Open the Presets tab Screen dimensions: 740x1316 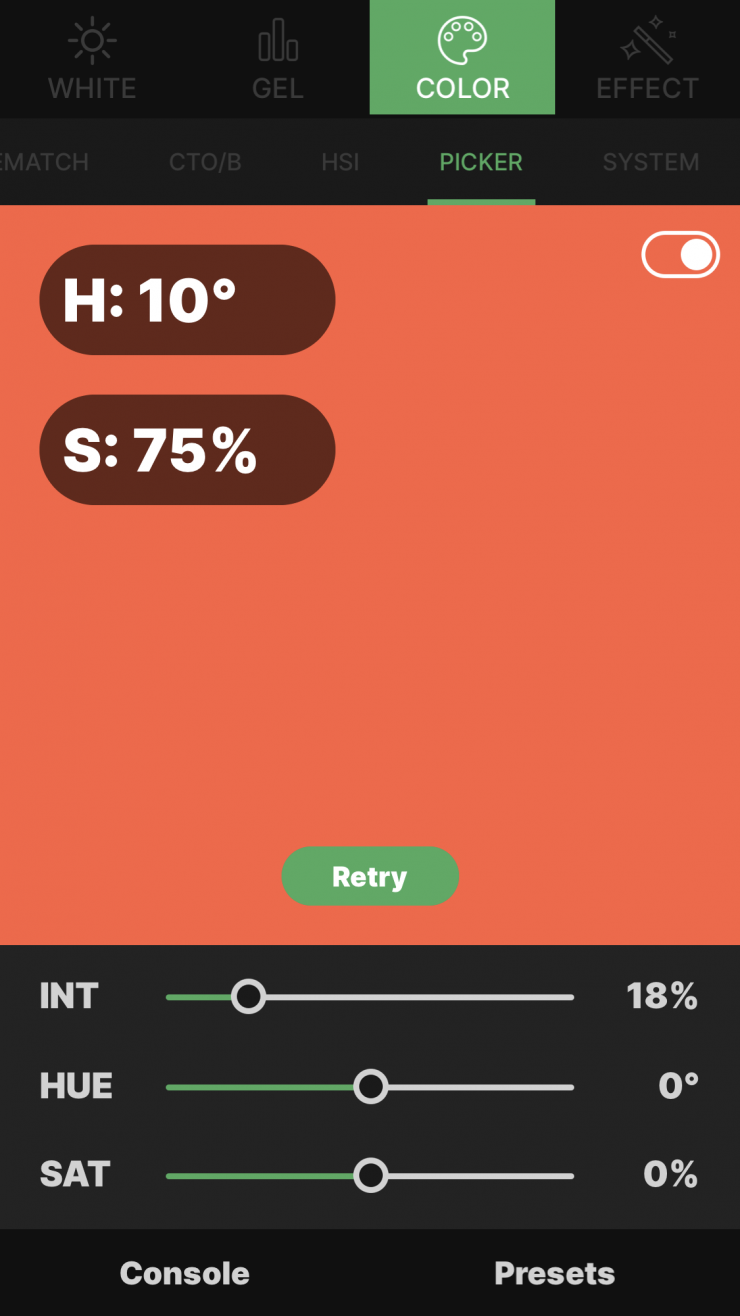[554, 1273]
